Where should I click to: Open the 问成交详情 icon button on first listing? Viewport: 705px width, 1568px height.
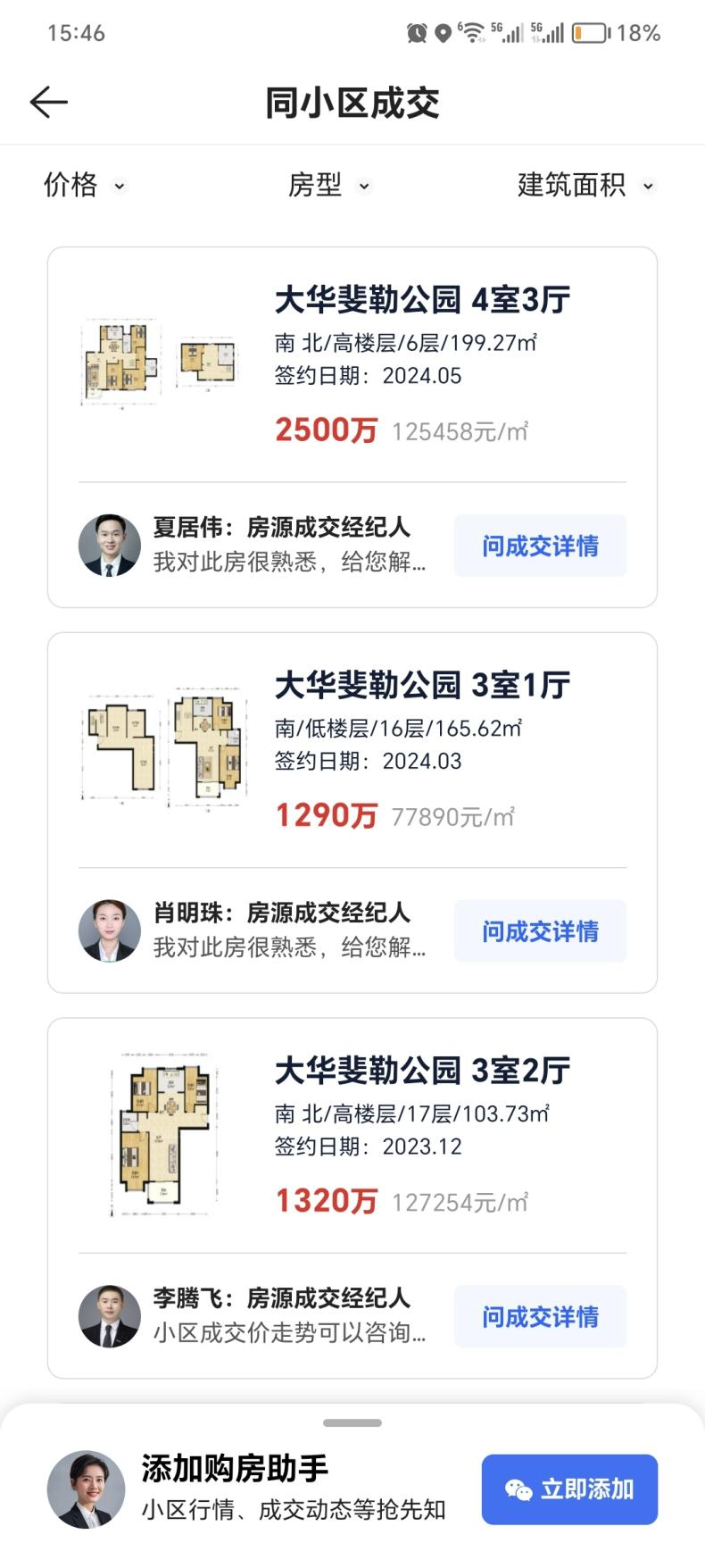[540, 546]
